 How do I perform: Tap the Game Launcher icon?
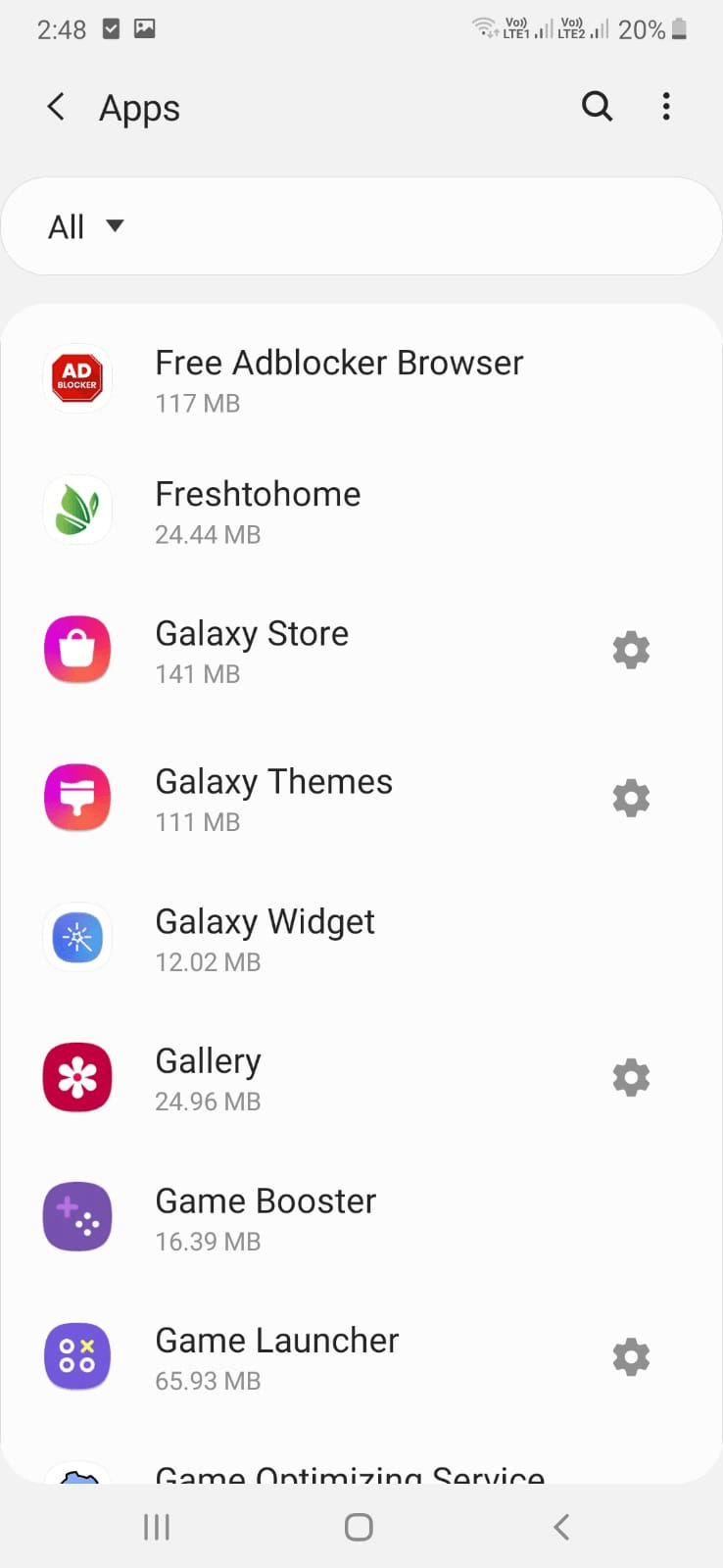click(77, 1356)
